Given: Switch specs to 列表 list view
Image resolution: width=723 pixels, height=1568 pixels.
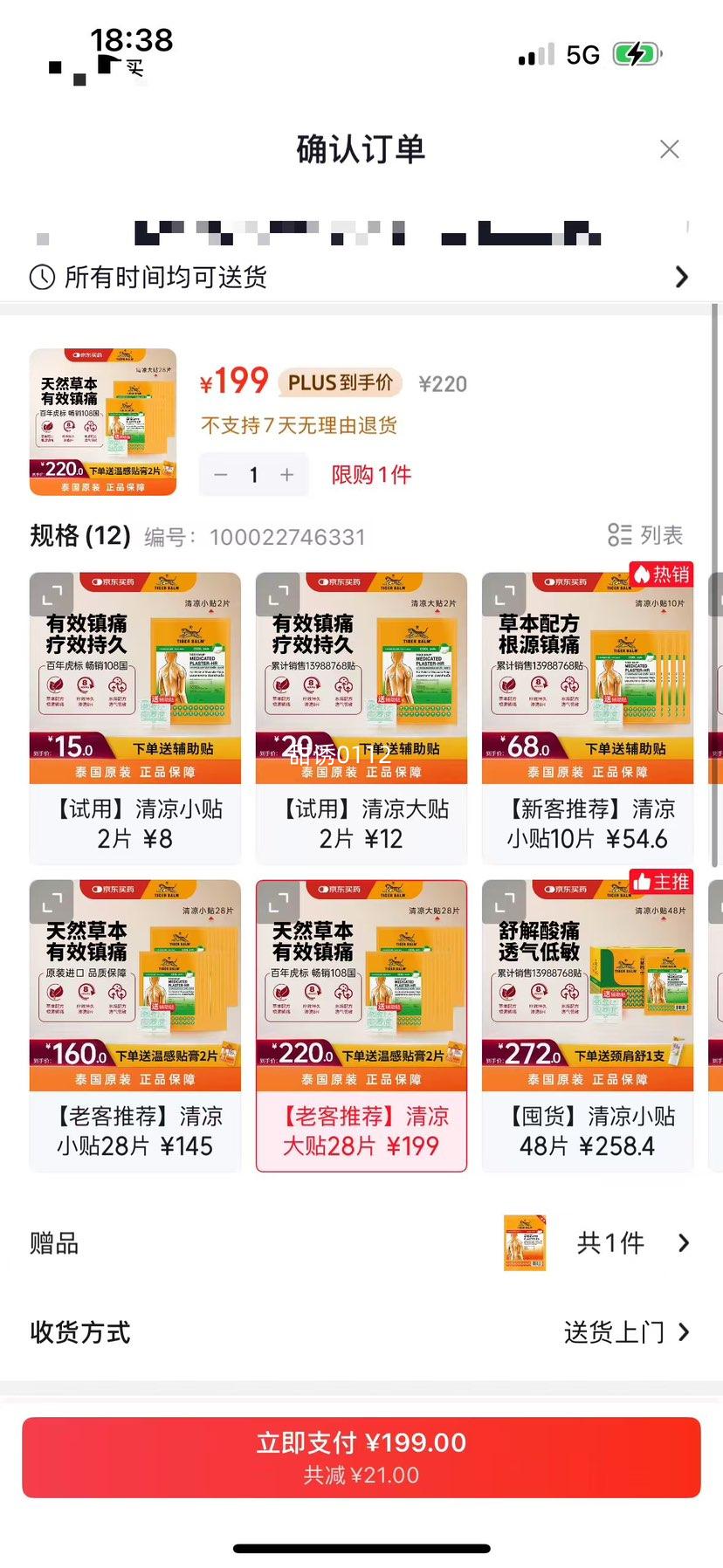Looking at the screenshot, I should [646, 535].
